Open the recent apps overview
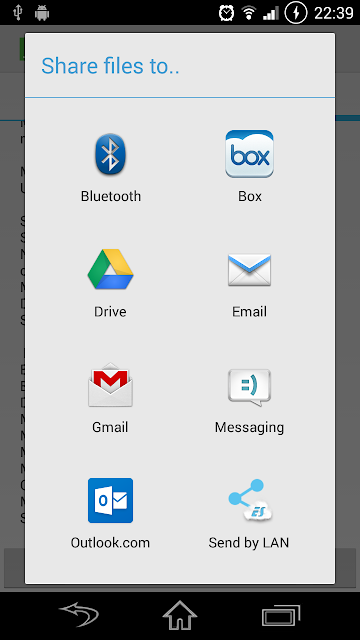The width and height of the screenshot is (360, 640). pyautogui.click(x=281, y=616)
